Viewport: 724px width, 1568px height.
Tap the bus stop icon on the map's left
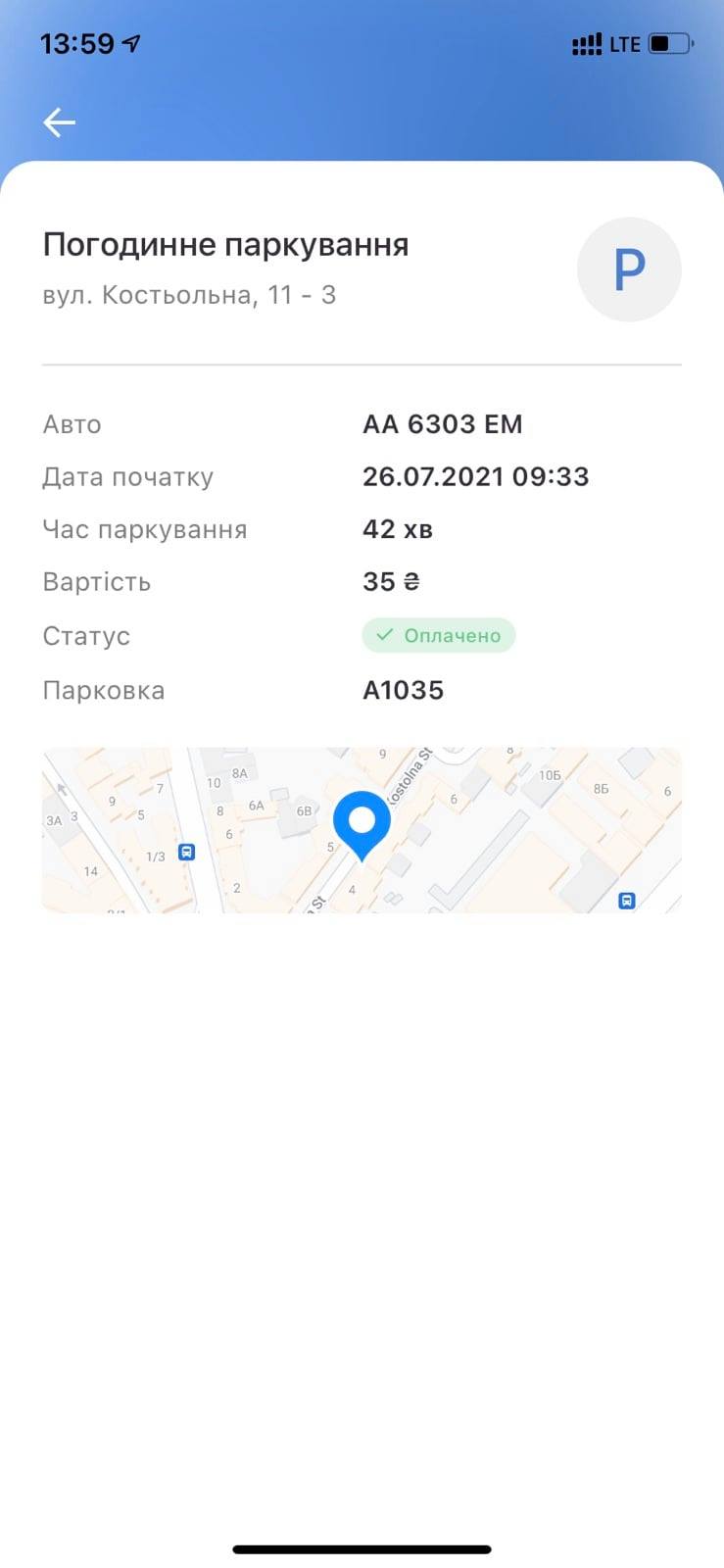pos(187,852)
